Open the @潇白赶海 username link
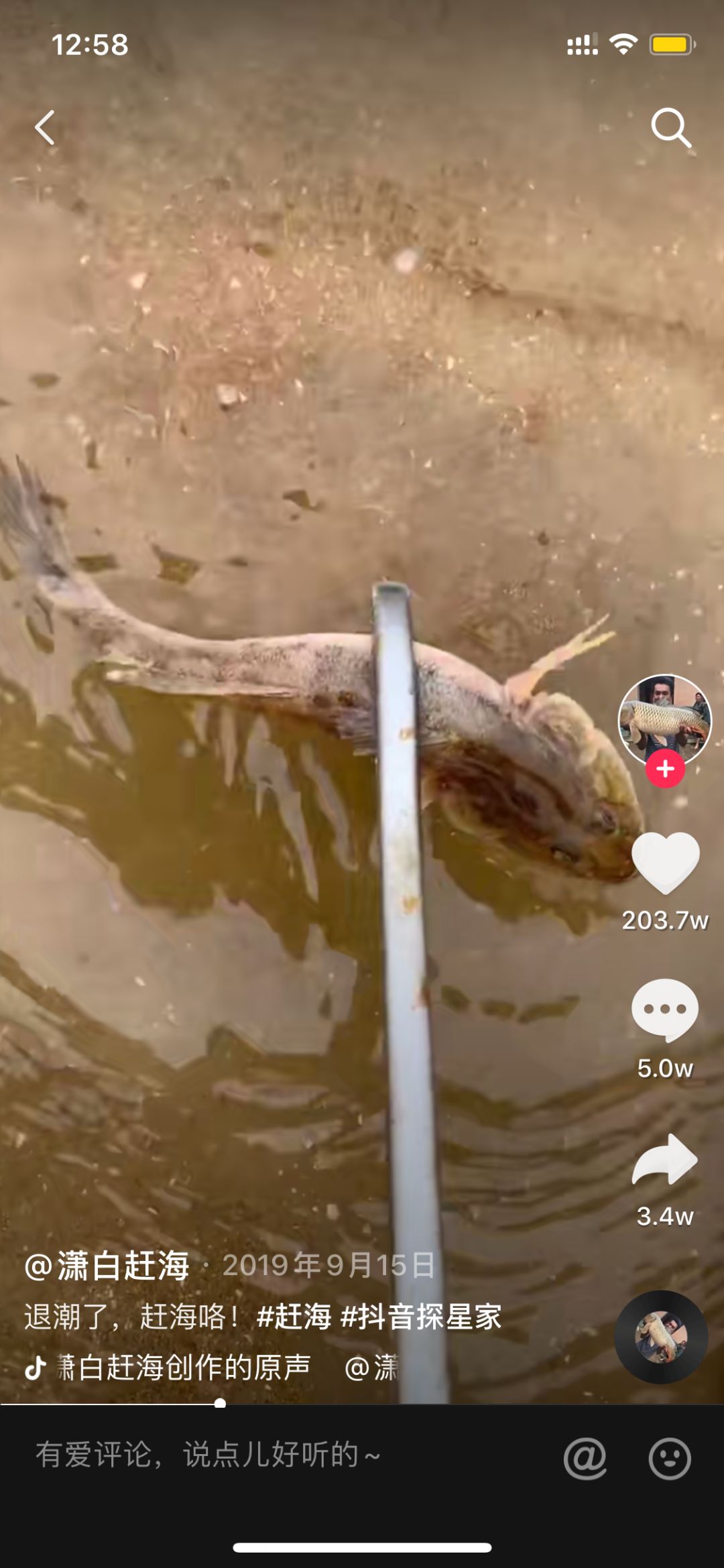This screenshot has width=724, height=1568. point(107,1266)
